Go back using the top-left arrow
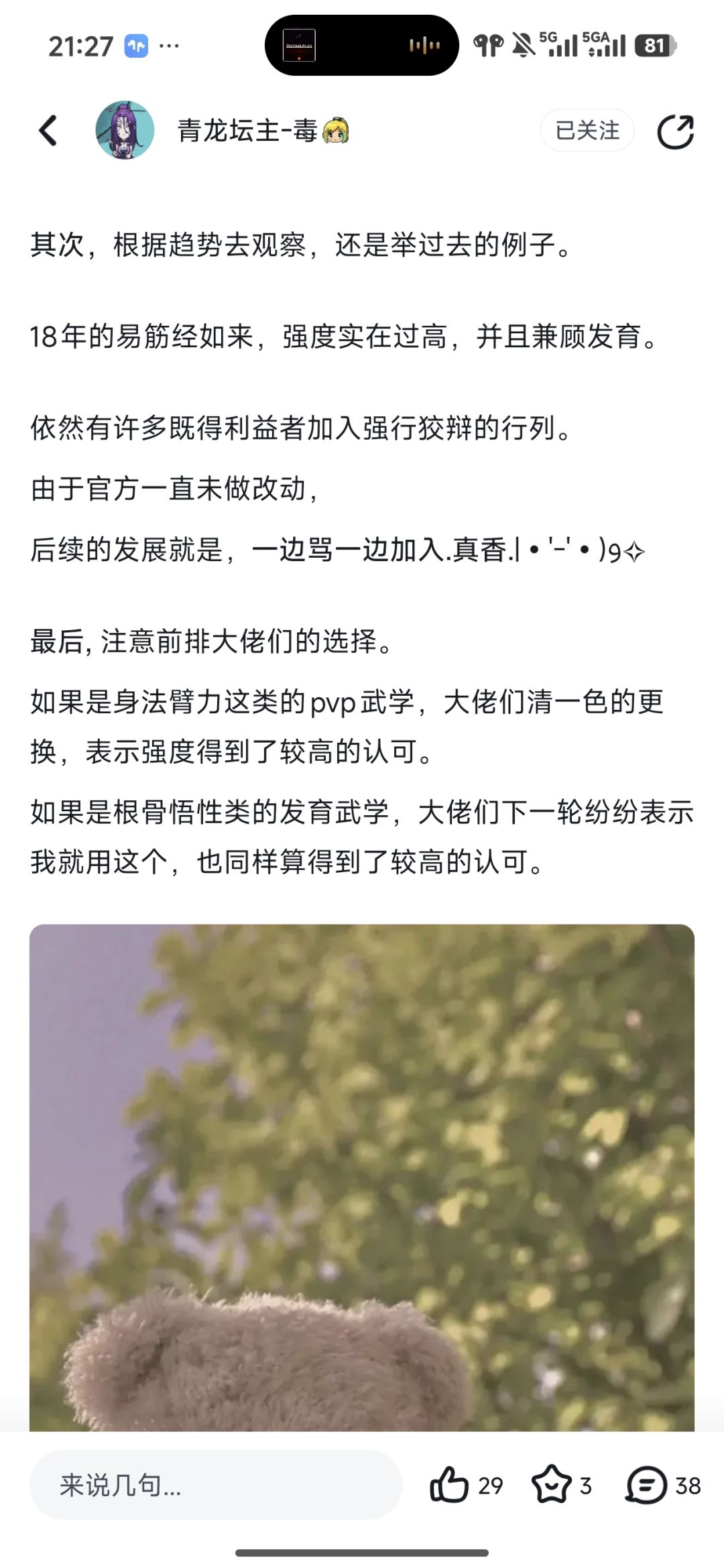This screenshot has height=1568, width=724. click(x=48, y=131)
